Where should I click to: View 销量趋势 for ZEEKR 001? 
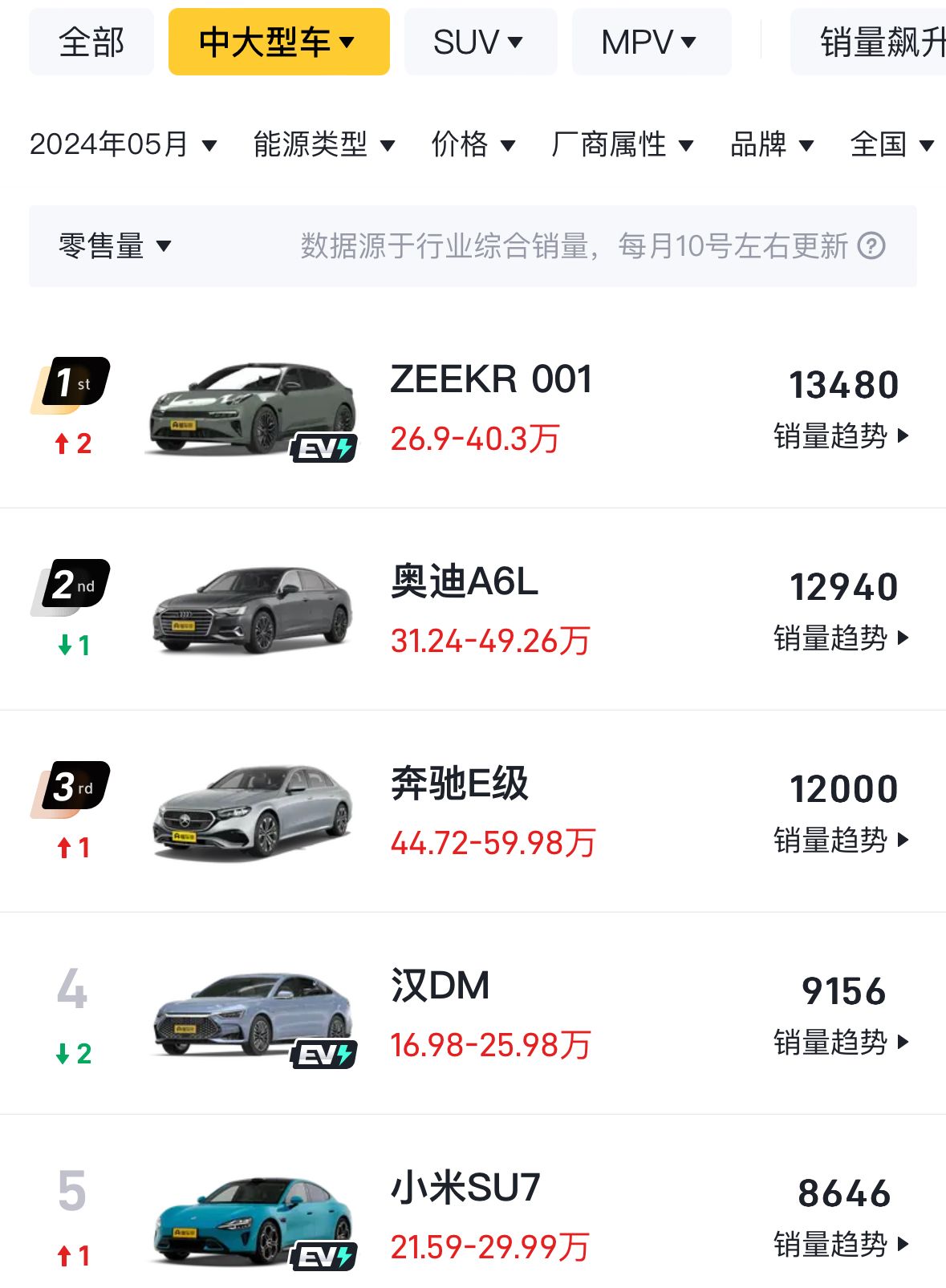[x=841, y=436]
